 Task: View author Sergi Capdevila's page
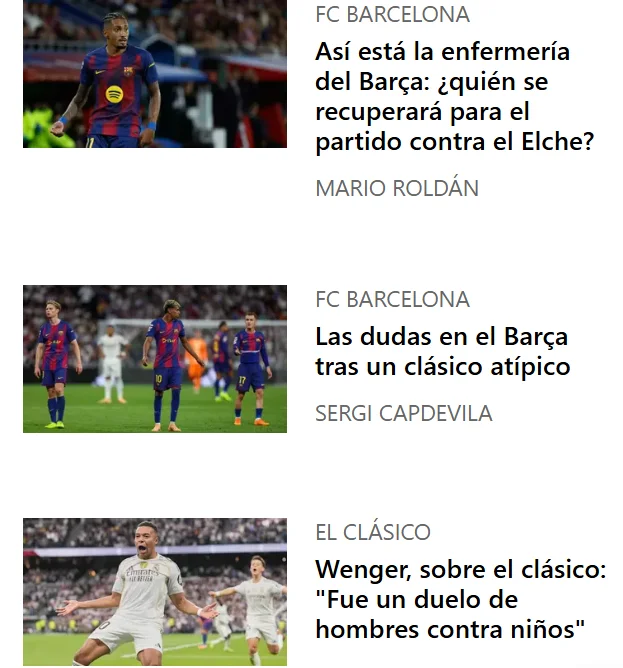coord(403,413)
